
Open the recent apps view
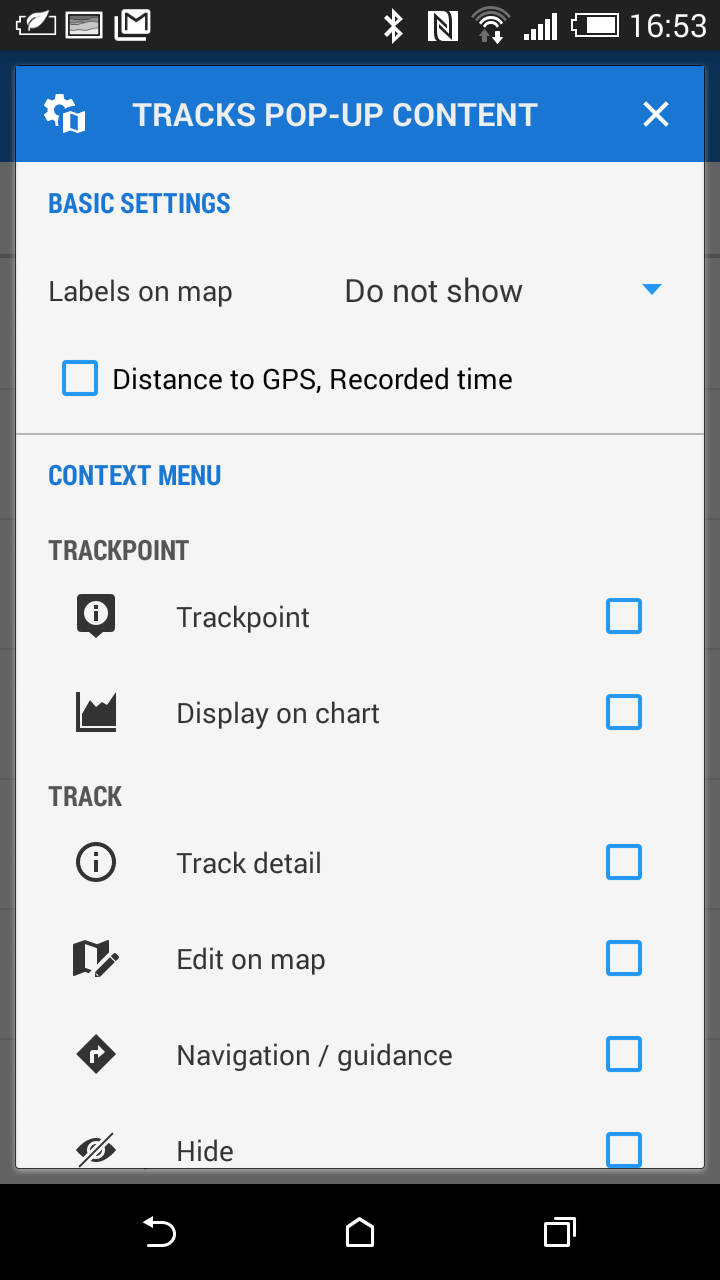click(559, 1232)
